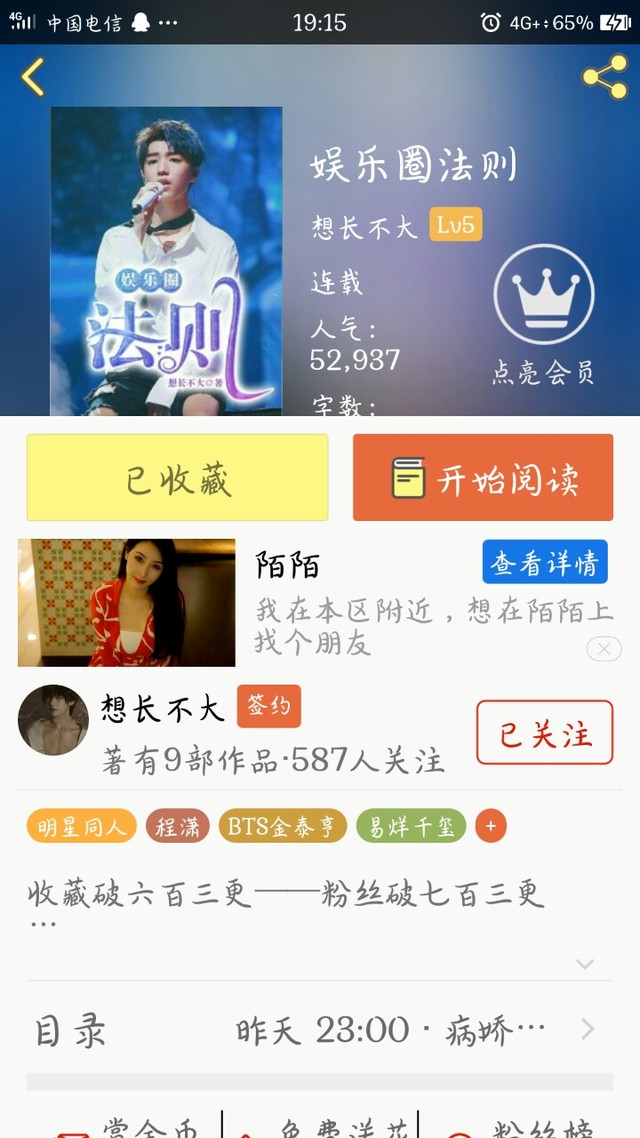
Task: Select the BTS金泰亨 tag
Action: click(x=283, y=826)
